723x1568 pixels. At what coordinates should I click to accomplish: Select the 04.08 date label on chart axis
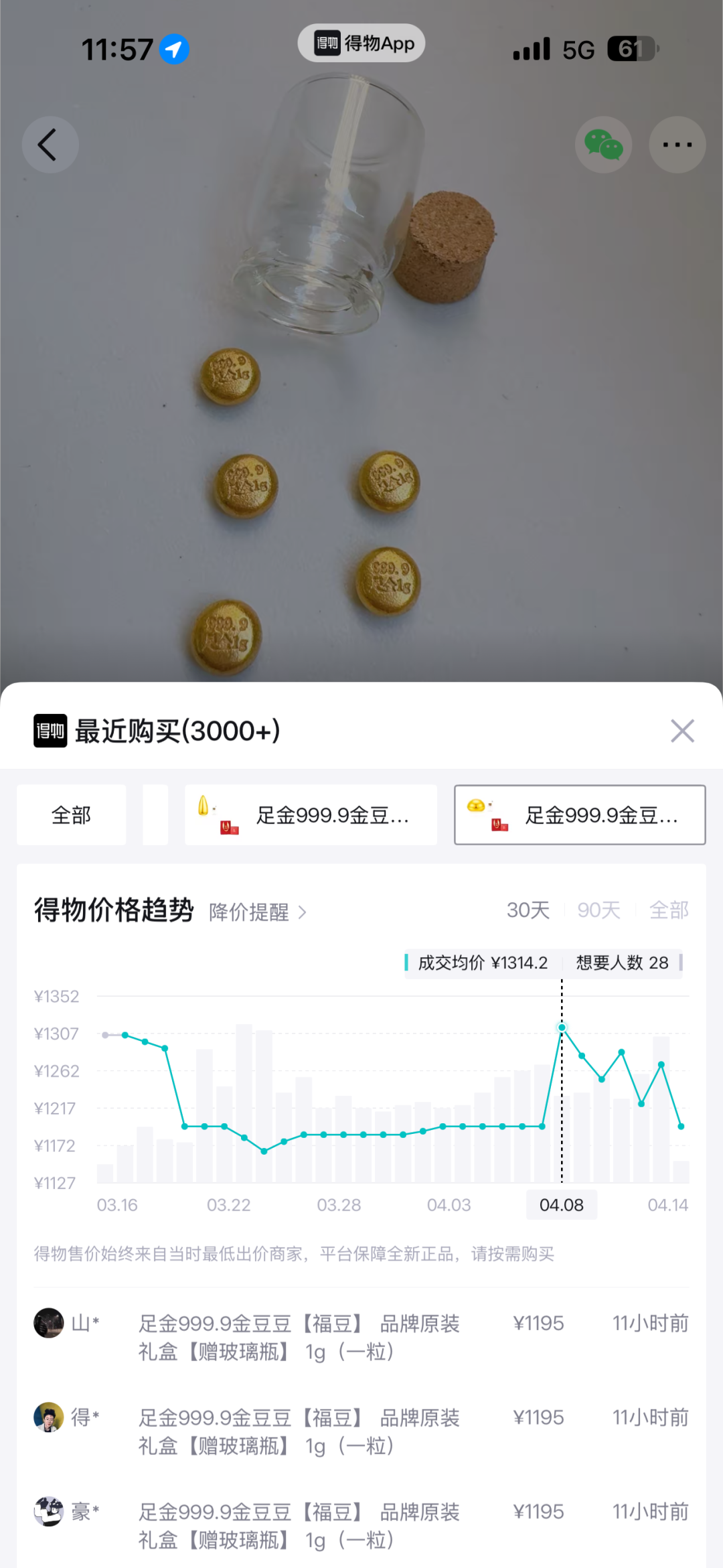(x=562, y=1204)
